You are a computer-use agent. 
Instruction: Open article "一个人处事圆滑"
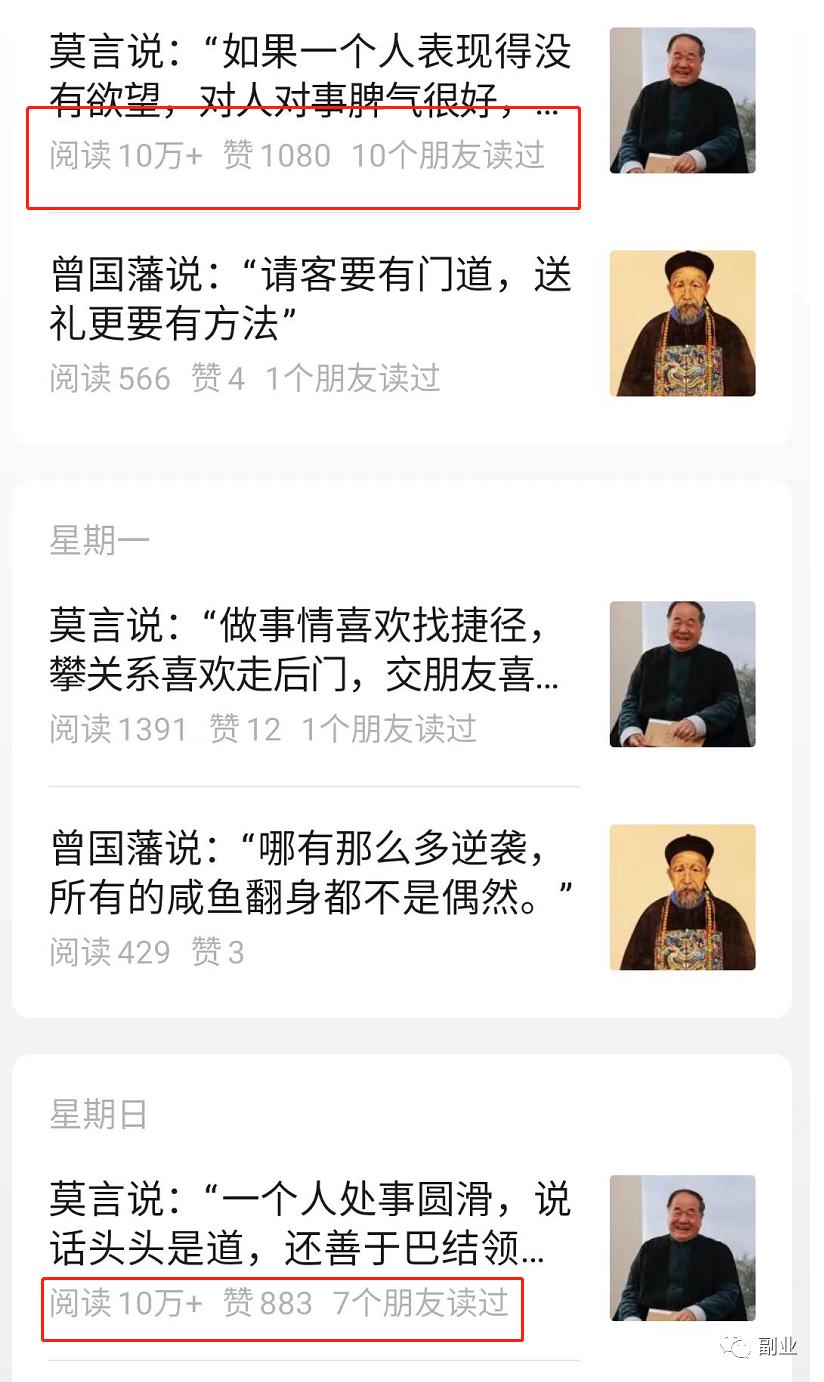(x=310, y=1223)
